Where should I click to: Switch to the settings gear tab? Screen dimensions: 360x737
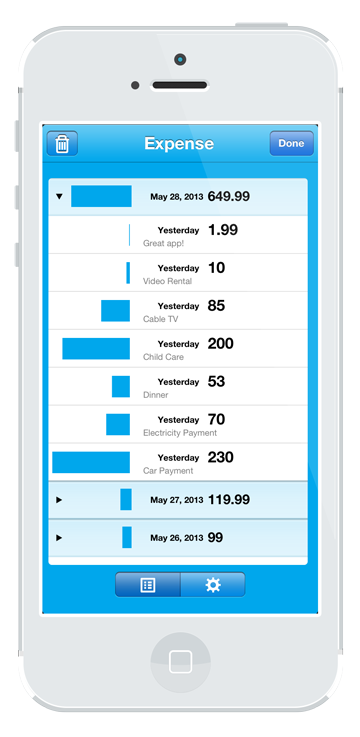213,585
